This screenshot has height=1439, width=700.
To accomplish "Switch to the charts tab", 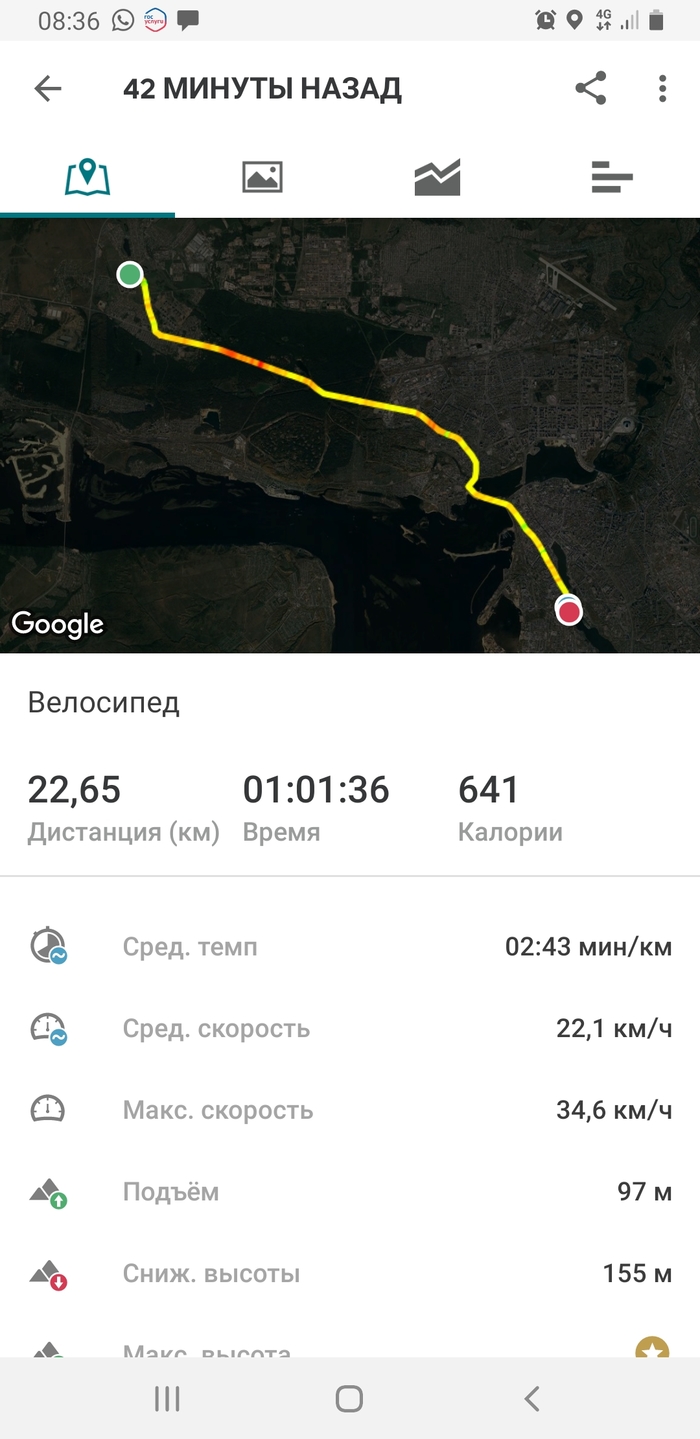I will pyautogui.click(x=437, y=177).
